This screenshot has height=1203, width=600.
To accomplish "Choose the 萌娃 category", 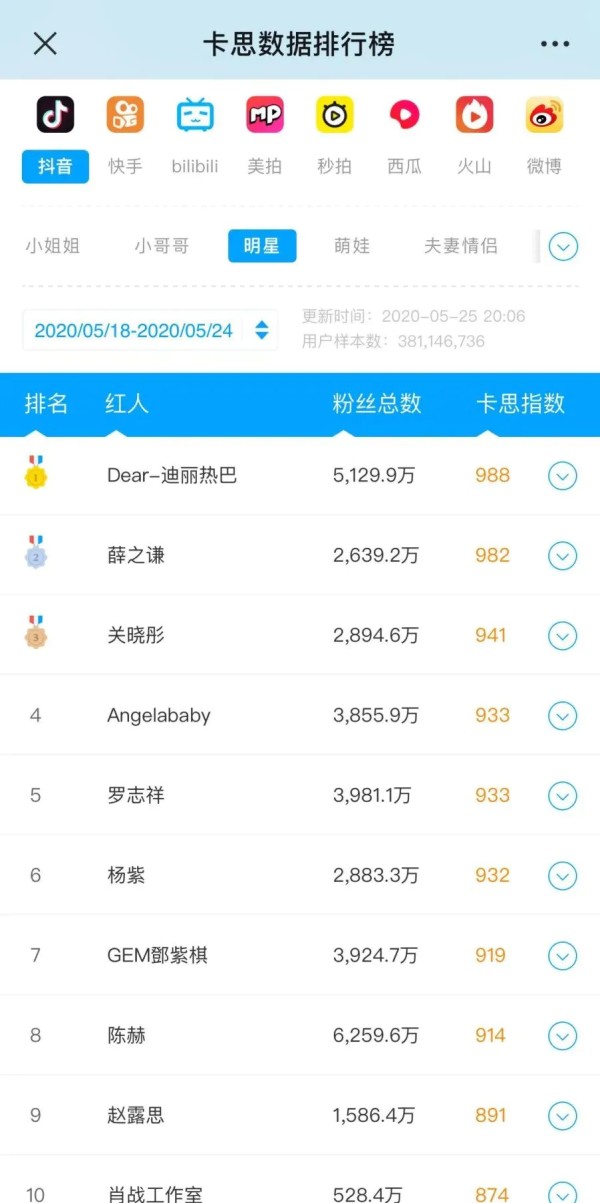I will point(352,246).
